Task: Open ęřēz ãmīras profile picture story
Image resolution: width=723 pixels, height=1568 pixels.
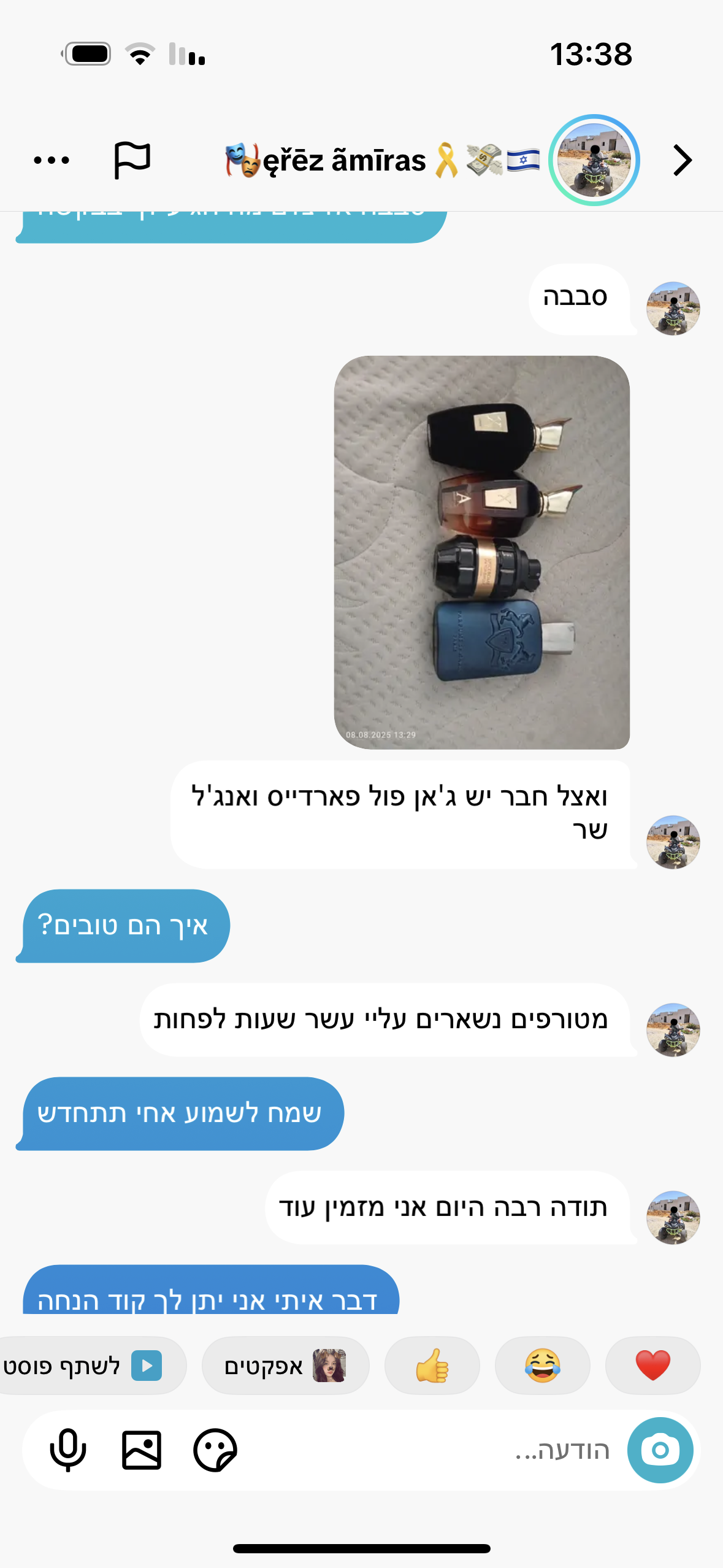Action: click(x=594, y=160)
